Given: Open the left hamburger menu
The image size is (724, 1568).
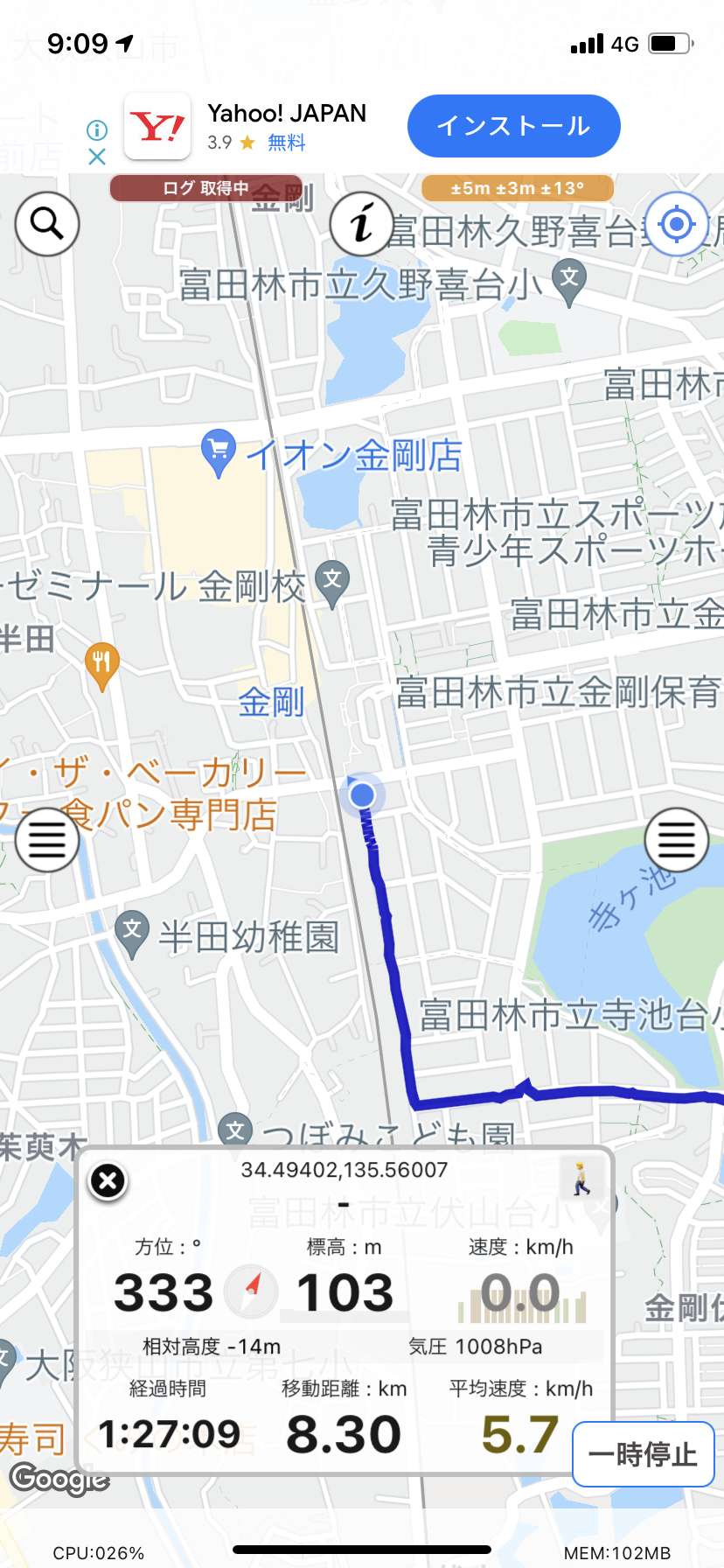Looking at the screenshot, I should pos(47,840).
